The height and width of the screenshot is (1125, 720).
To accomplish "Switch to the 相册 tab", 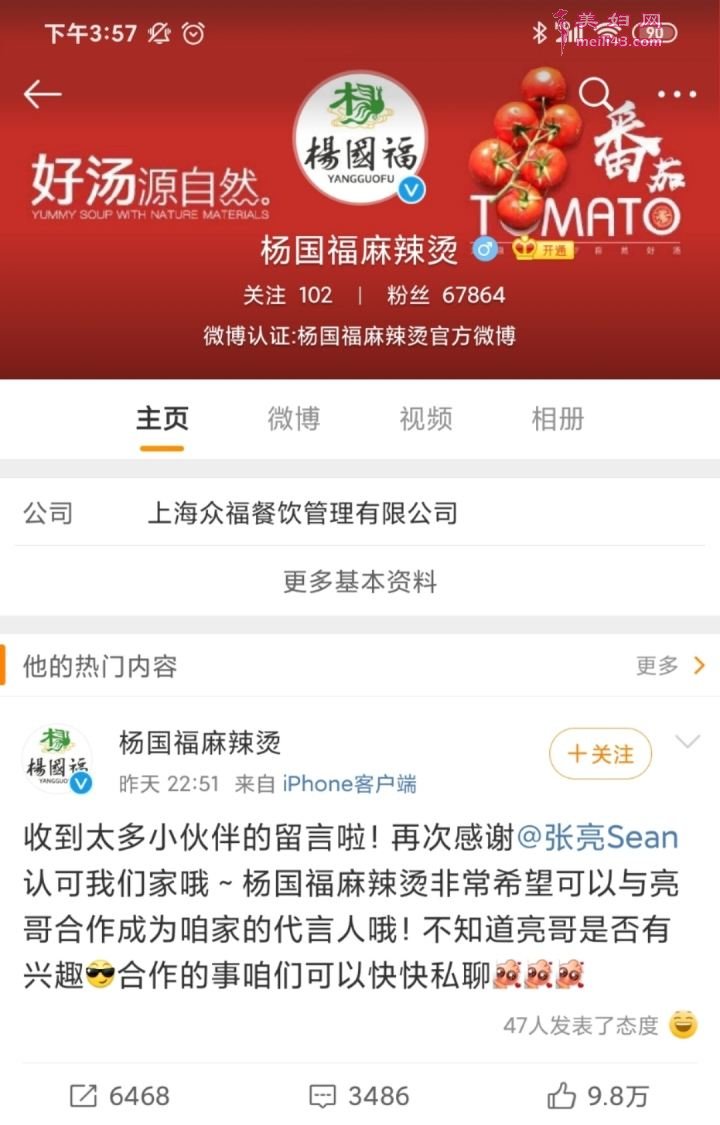I will [x=557, y=419].
